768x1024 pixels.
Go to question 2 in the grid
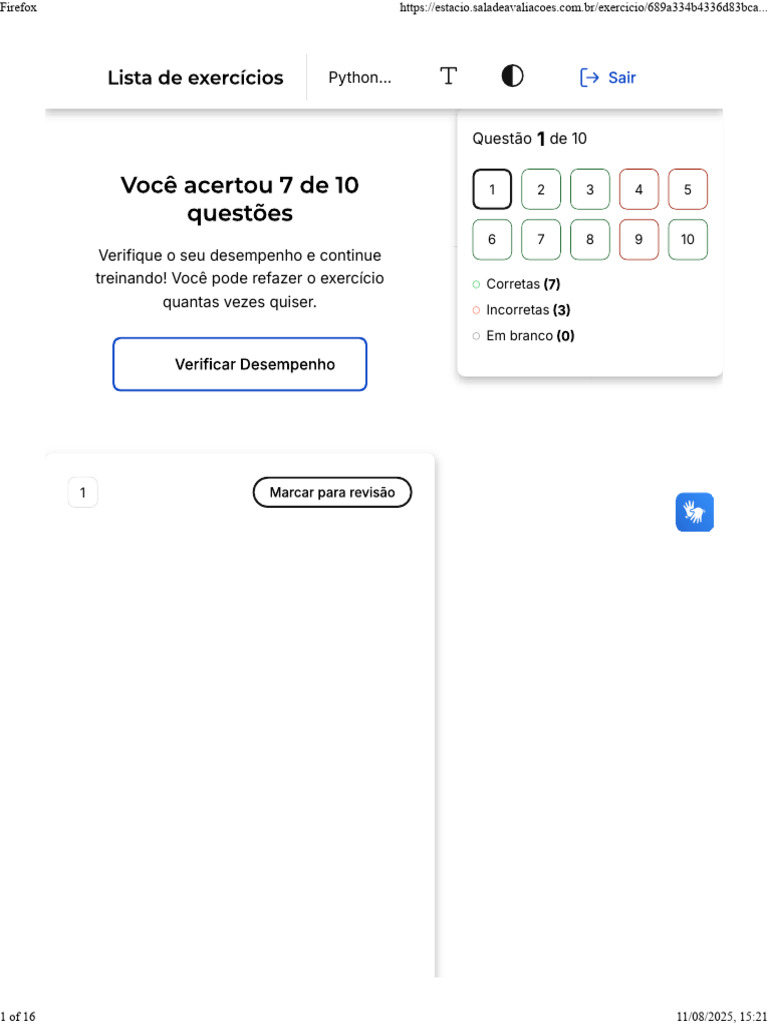[x=541, y=189]
